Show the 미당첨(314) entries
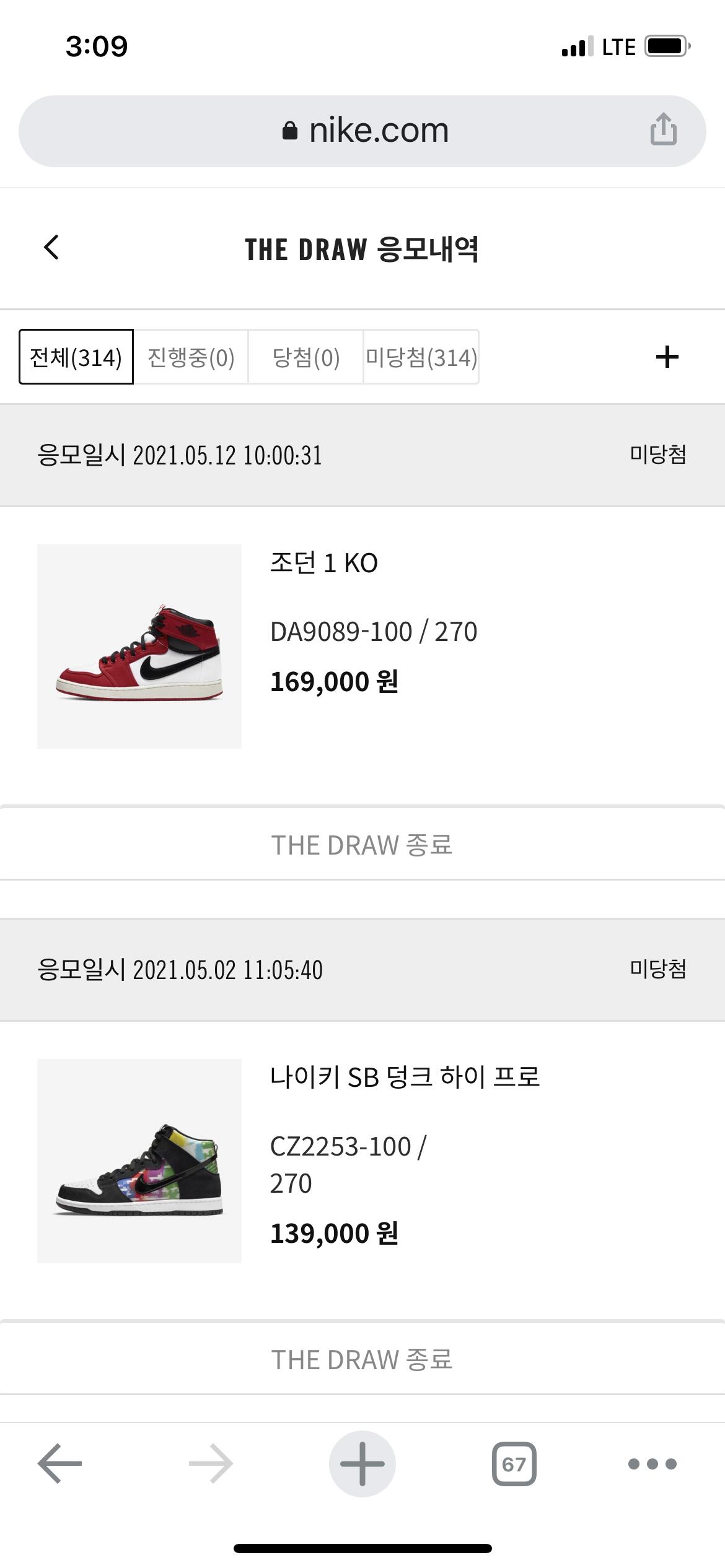Viewport: 725px width, 1568px height. [x=421, y=357]
